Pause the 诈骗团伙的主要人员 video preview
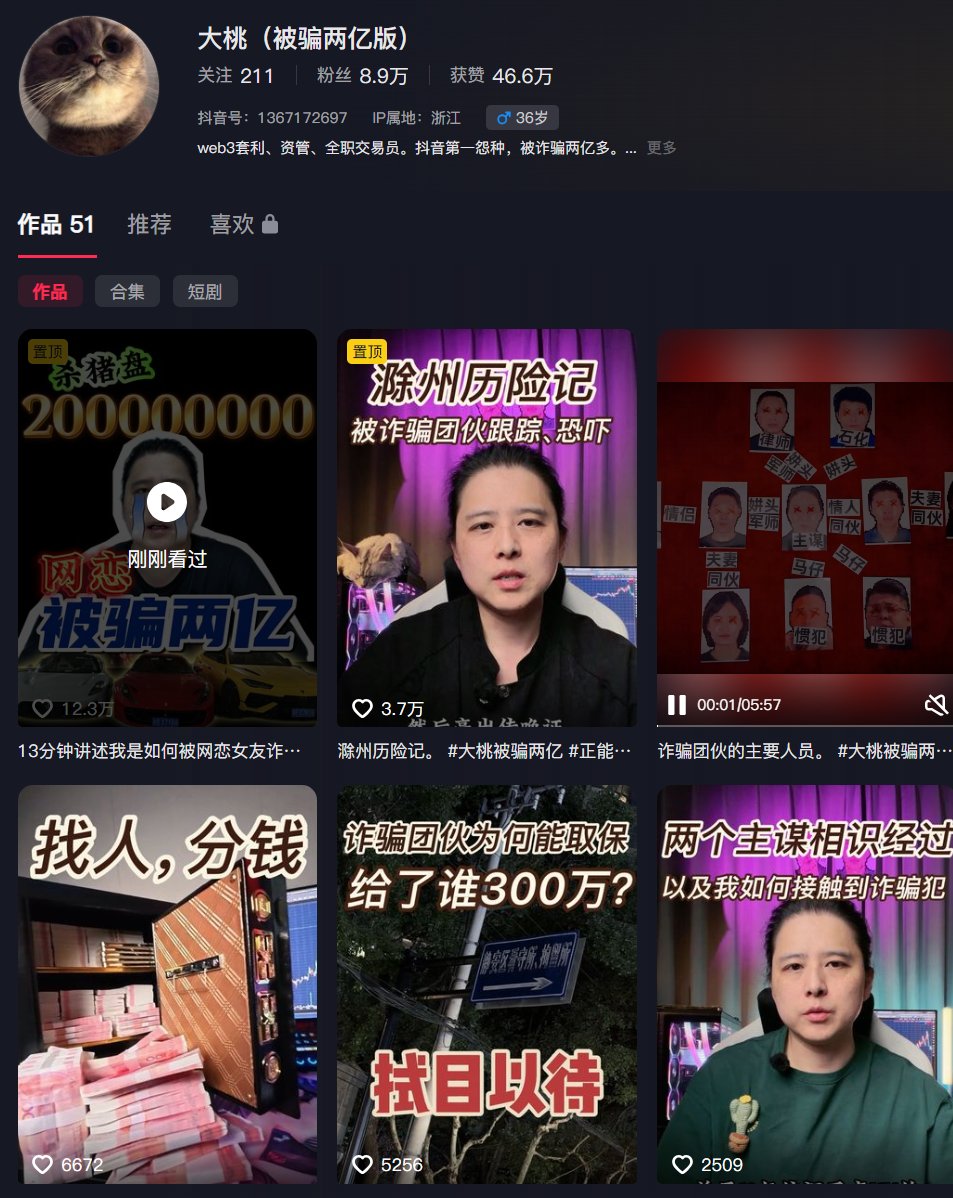 coord(677,705)
